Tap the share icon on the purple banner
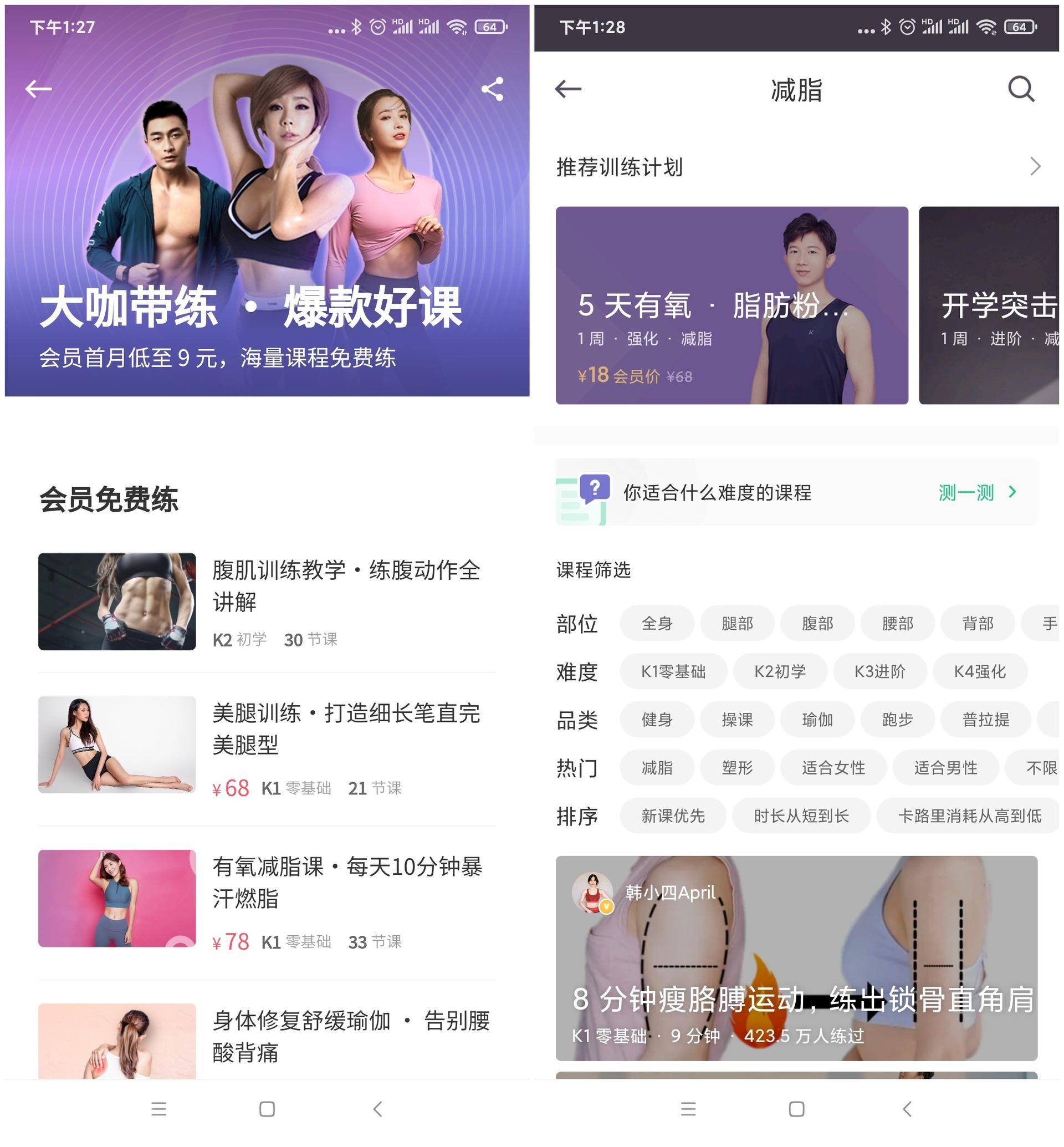This screenshot has height=1147, width=1064. (494, 89)
